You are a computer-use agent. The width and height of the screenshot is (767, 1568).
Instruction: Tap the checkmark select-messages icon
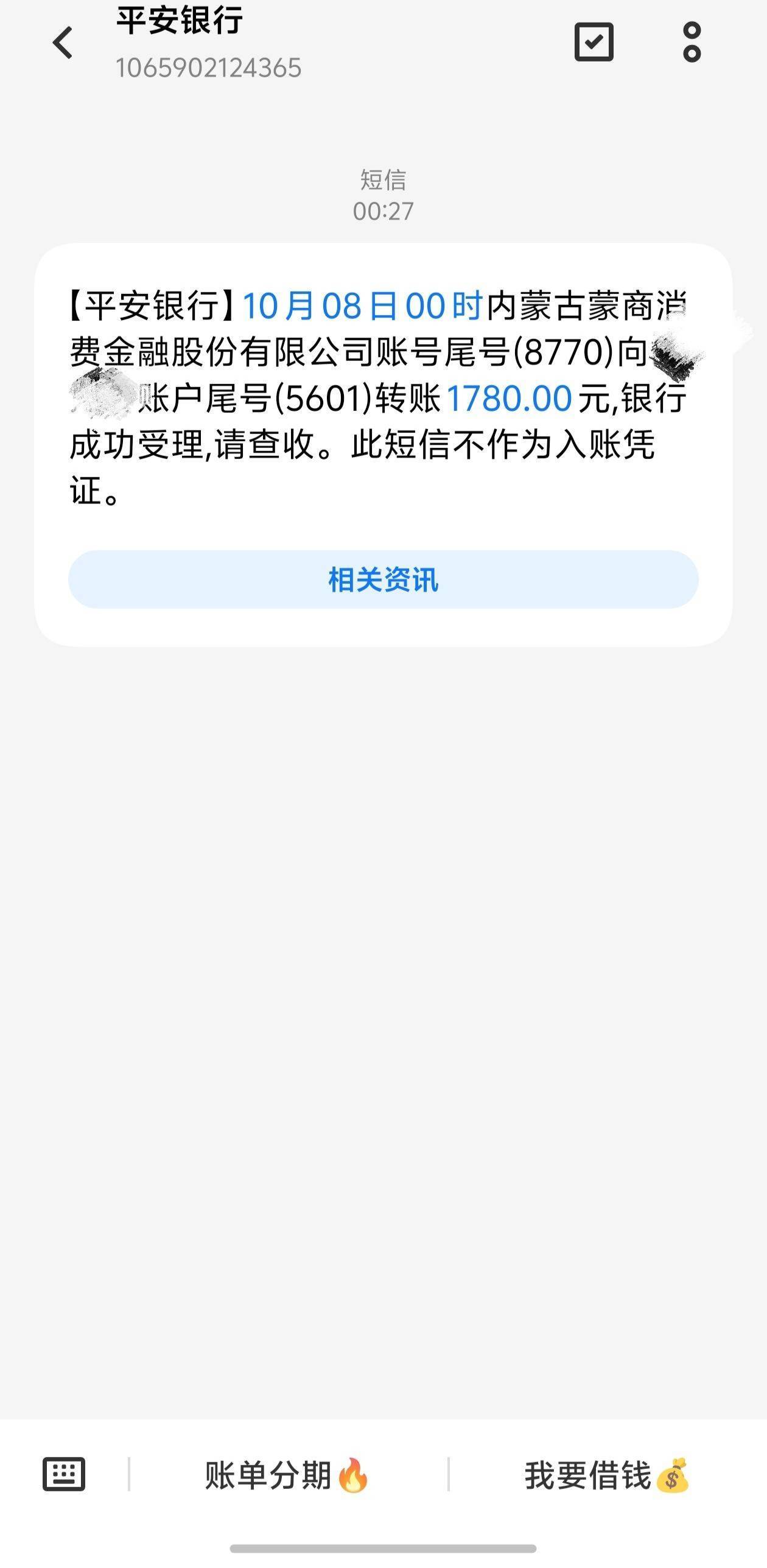(594, 42)
